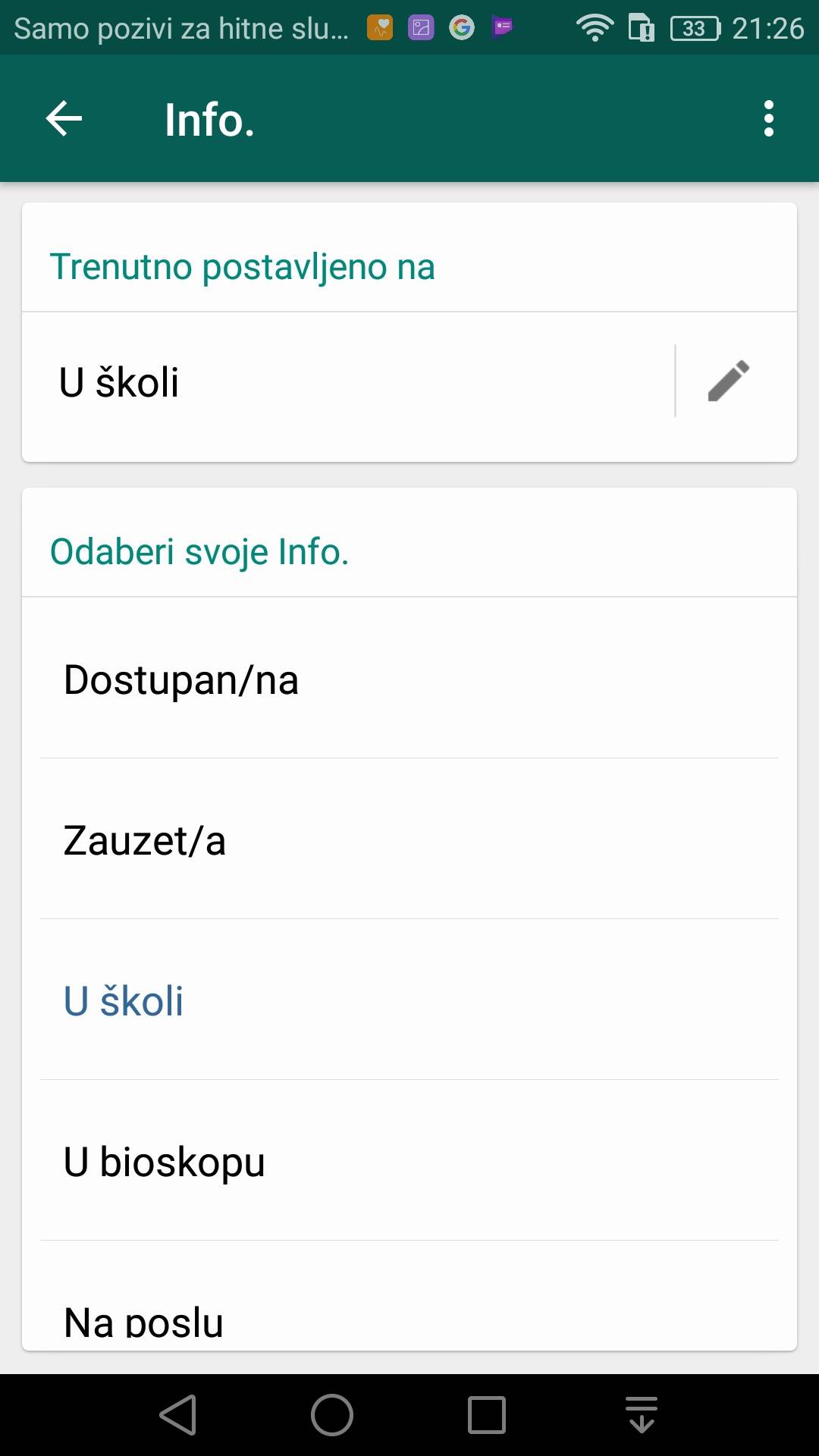Edit current info with the pencil icon

click(x=728, y=381)
